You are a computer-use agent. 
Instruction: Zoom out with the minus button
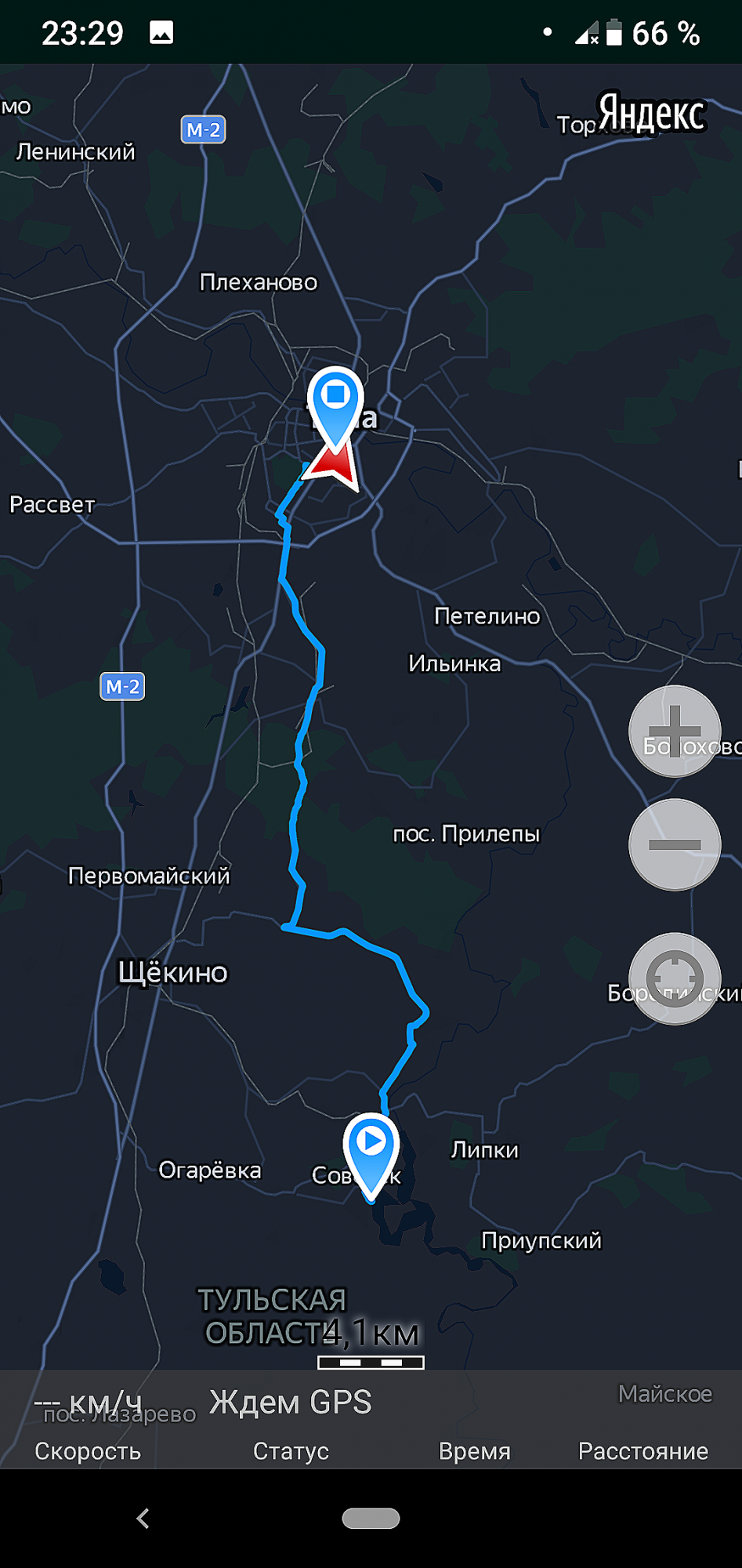(x=675, y=844)
